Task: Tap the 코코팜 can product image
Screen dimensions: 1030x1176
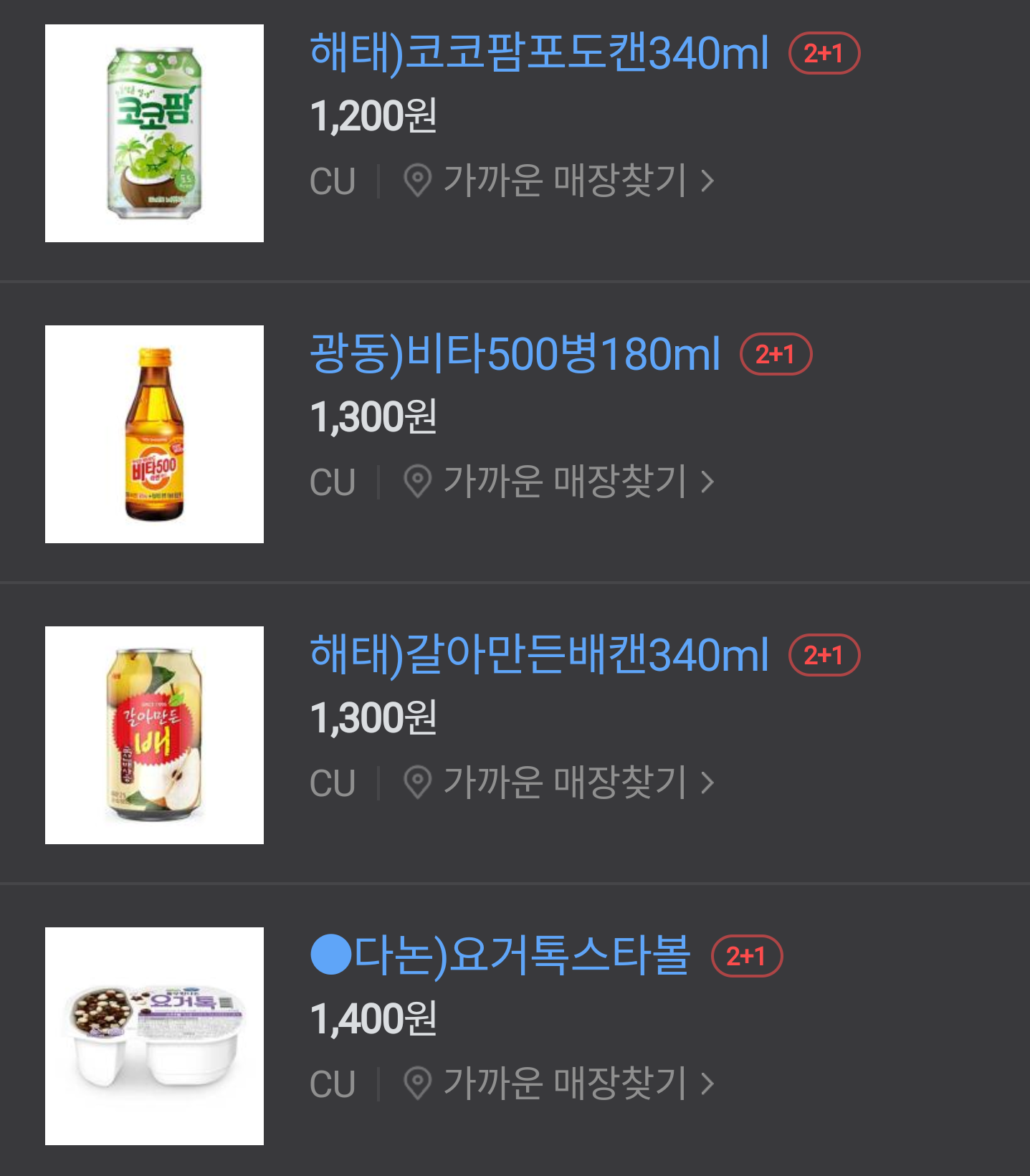Action: coord(154,133)
